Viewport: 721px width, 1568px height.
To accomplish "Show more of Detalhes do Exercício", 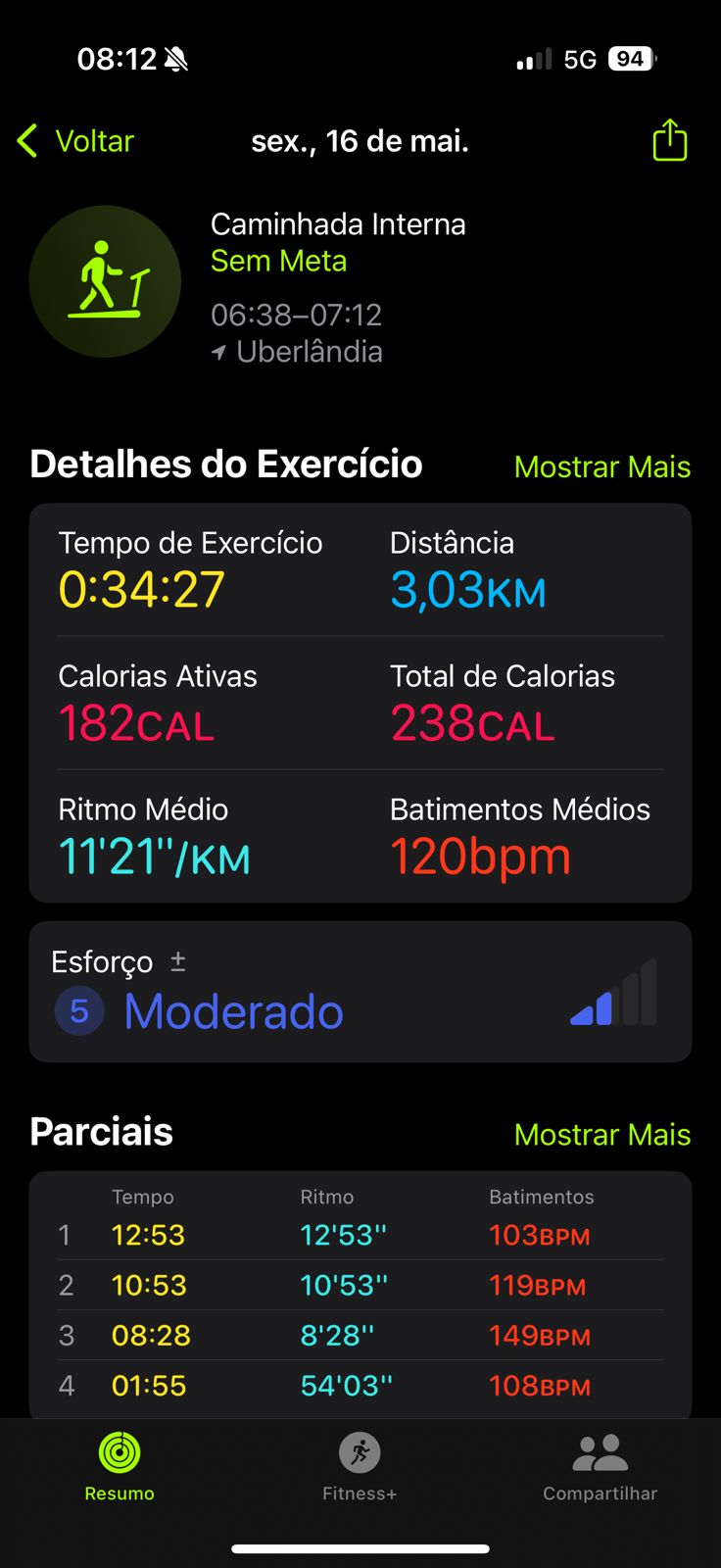I will pyautogui.click(x=602, y=466).
